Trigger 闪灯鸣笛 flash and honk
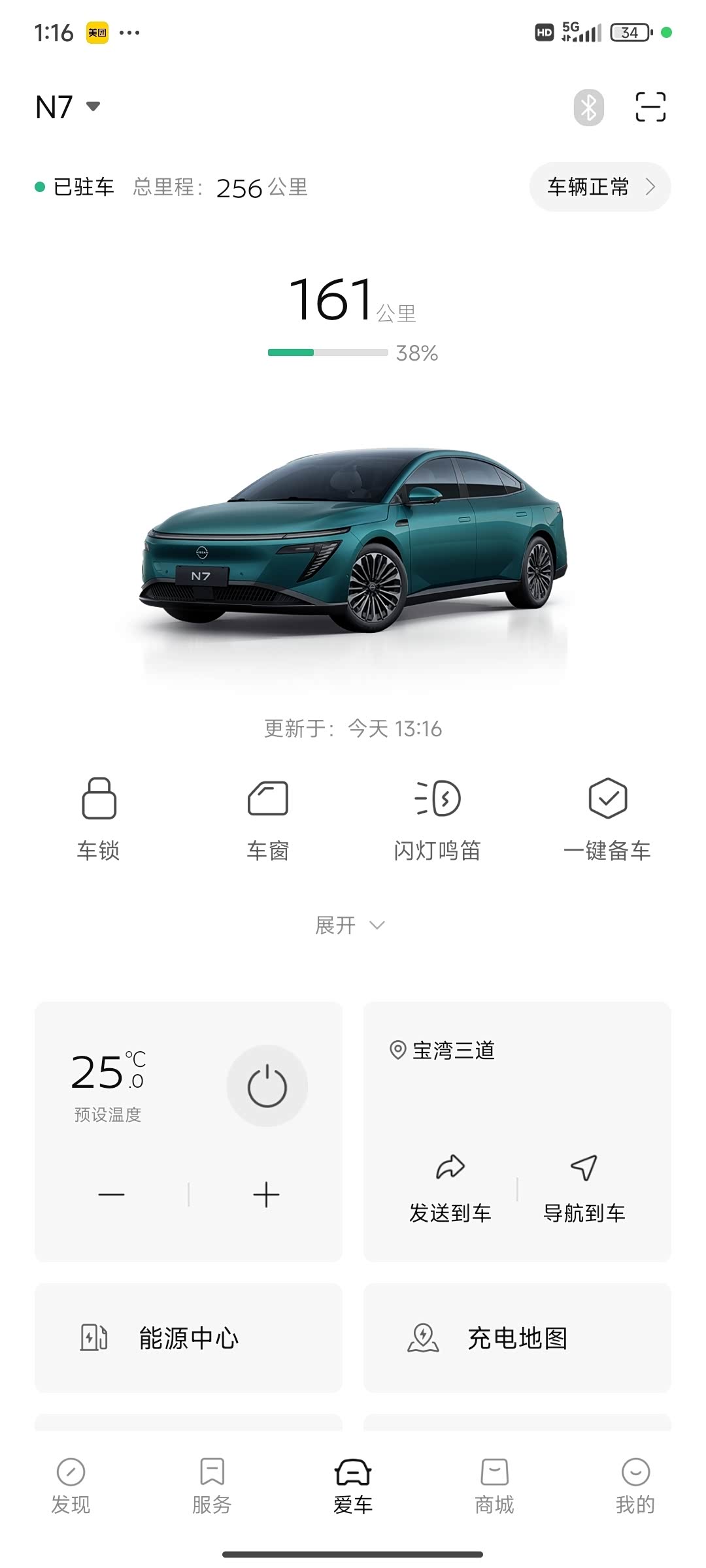The height and width of the screenshot is (1568, 706). pyautogui.click(x=437, y=818)
